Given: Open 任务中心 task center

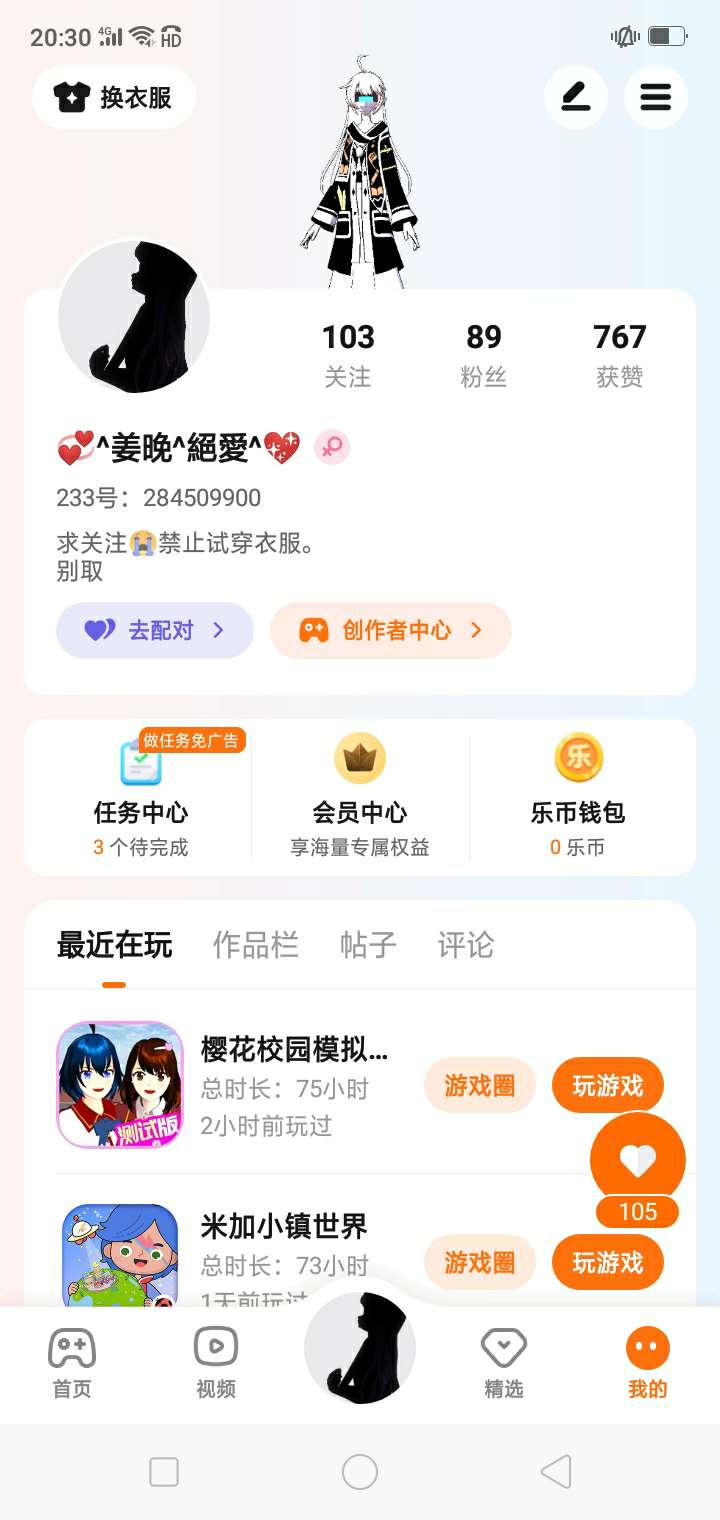Looking at the screenshot, I should coord(141,798).
